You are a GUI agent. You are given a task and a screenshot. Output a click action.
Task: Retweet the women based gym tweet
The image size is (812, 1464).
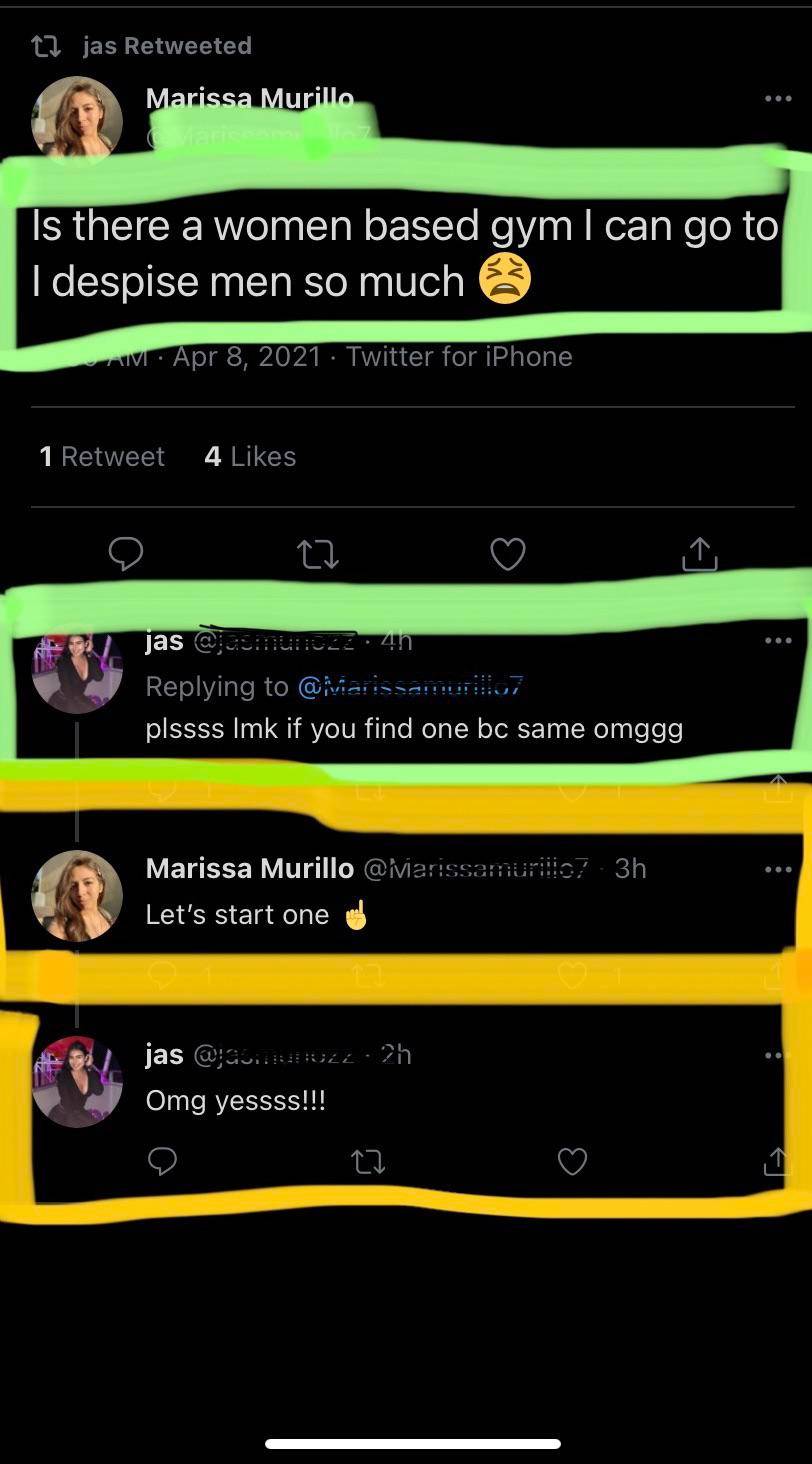pos(318,553)
